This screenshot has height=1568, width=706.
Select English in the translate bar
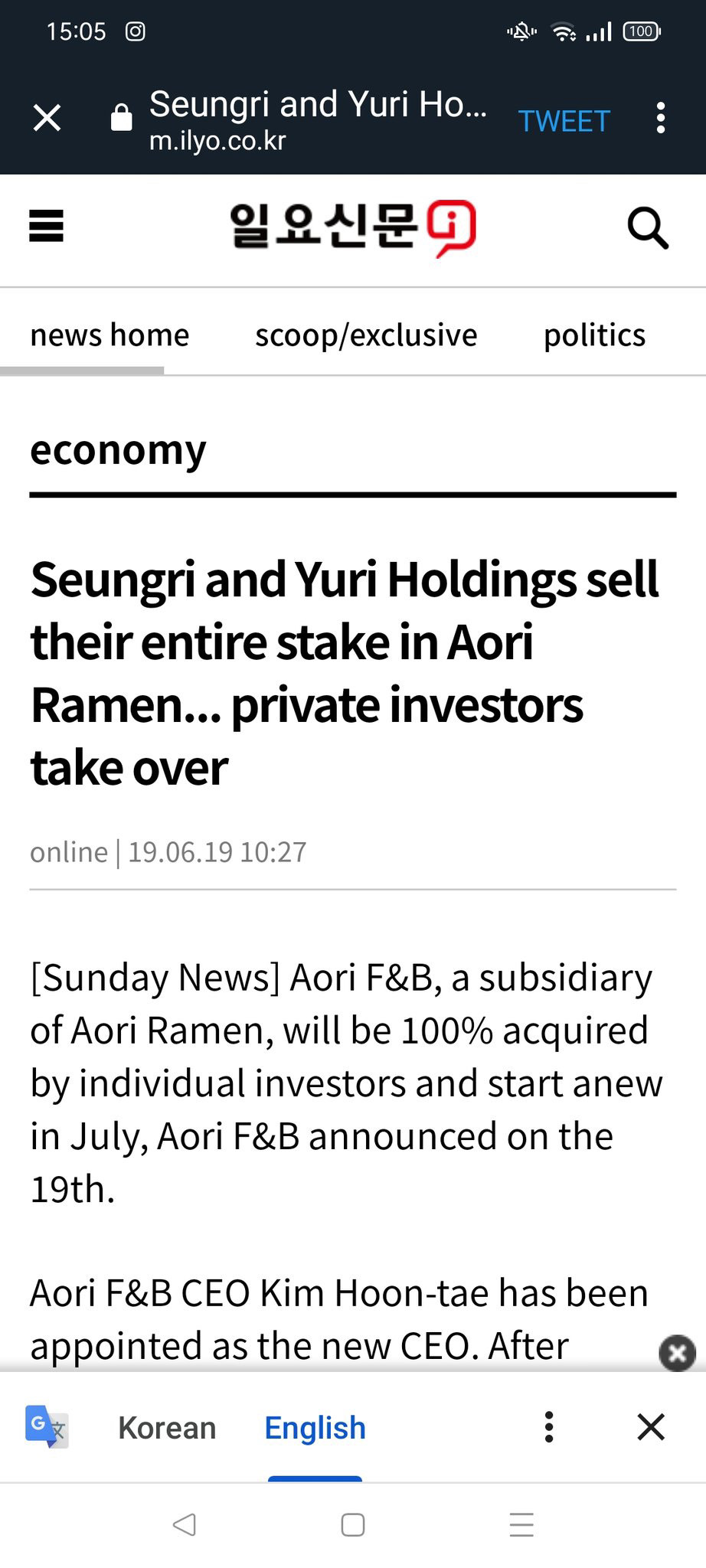[315, 1428]
